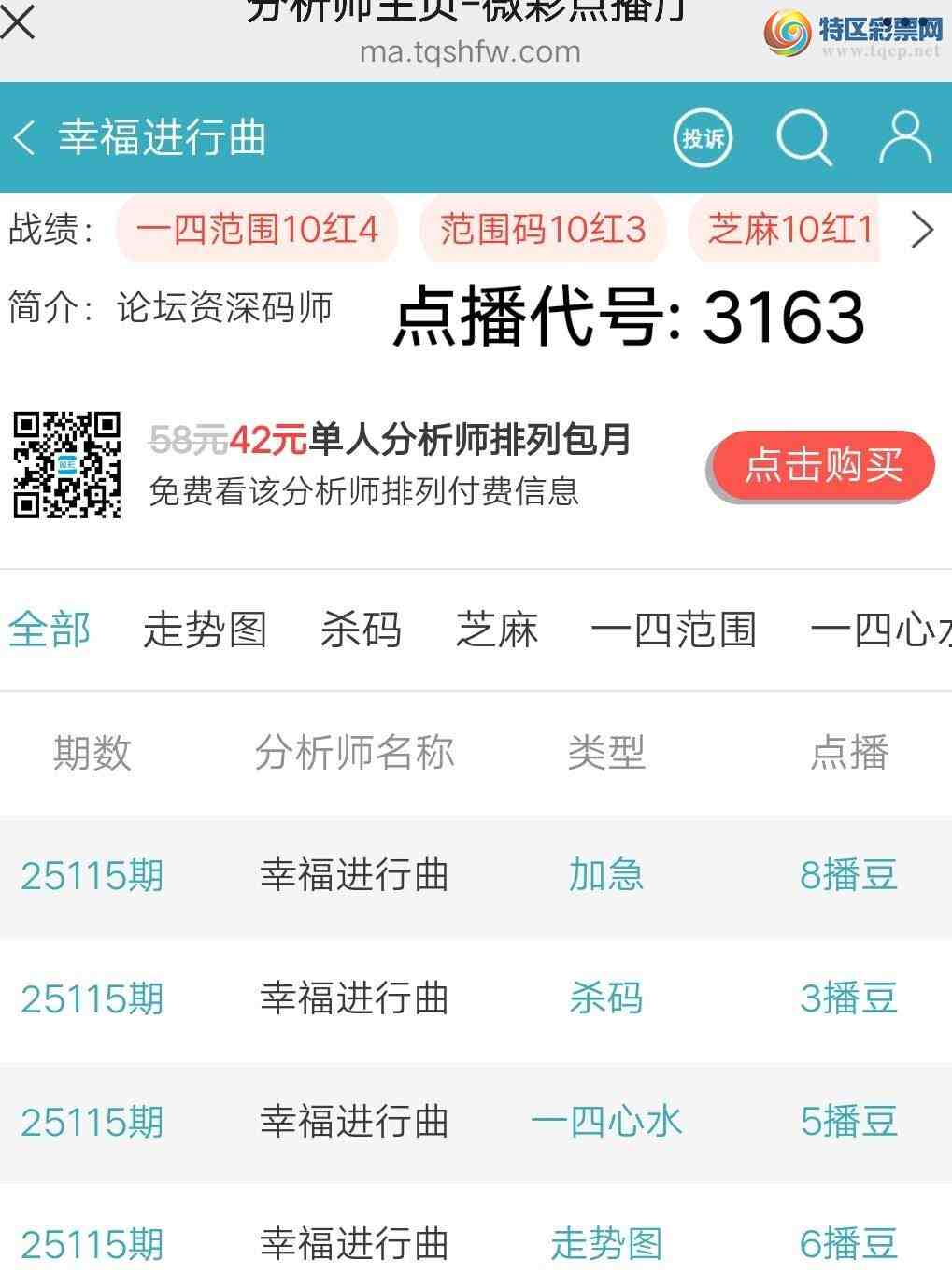Select the 芝麻 category tab

498,630
